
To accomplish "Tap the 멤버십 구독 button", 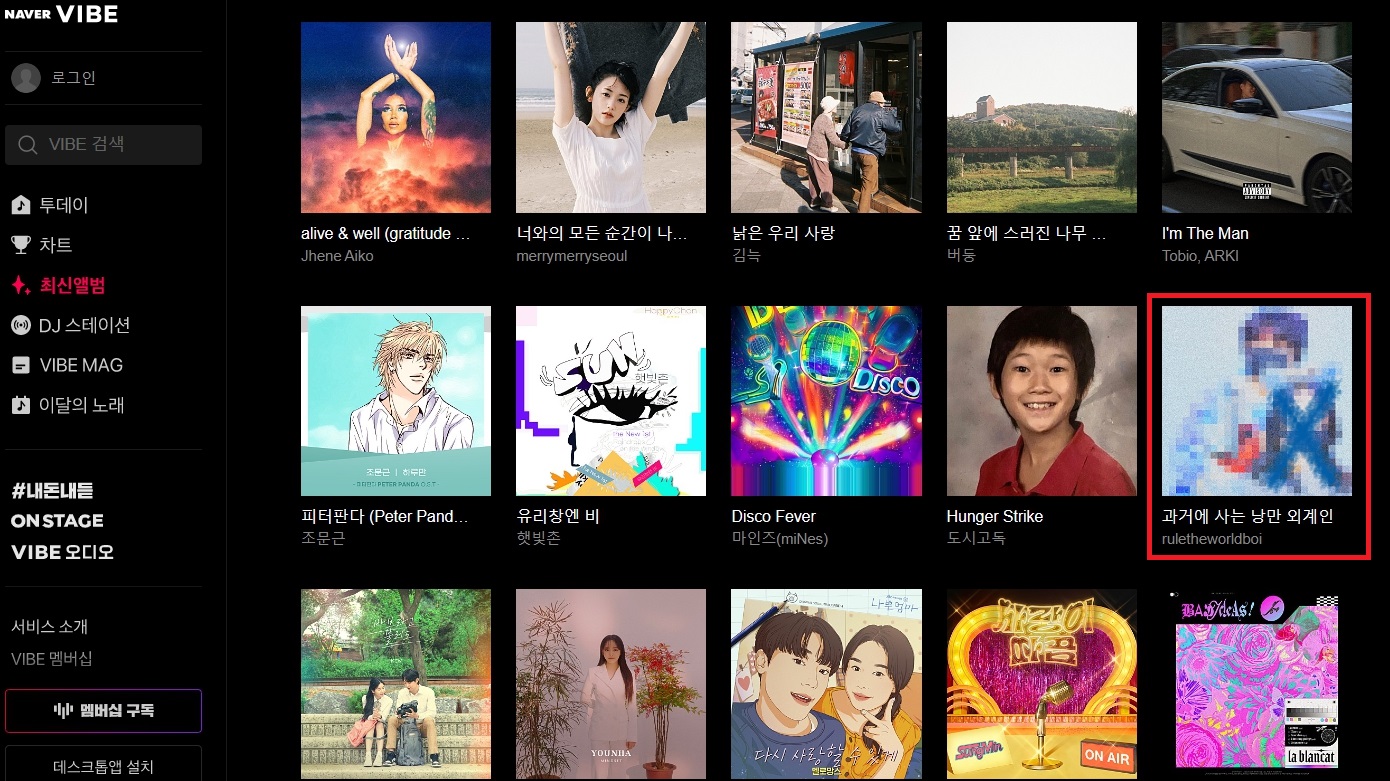I will coord(103,711).
